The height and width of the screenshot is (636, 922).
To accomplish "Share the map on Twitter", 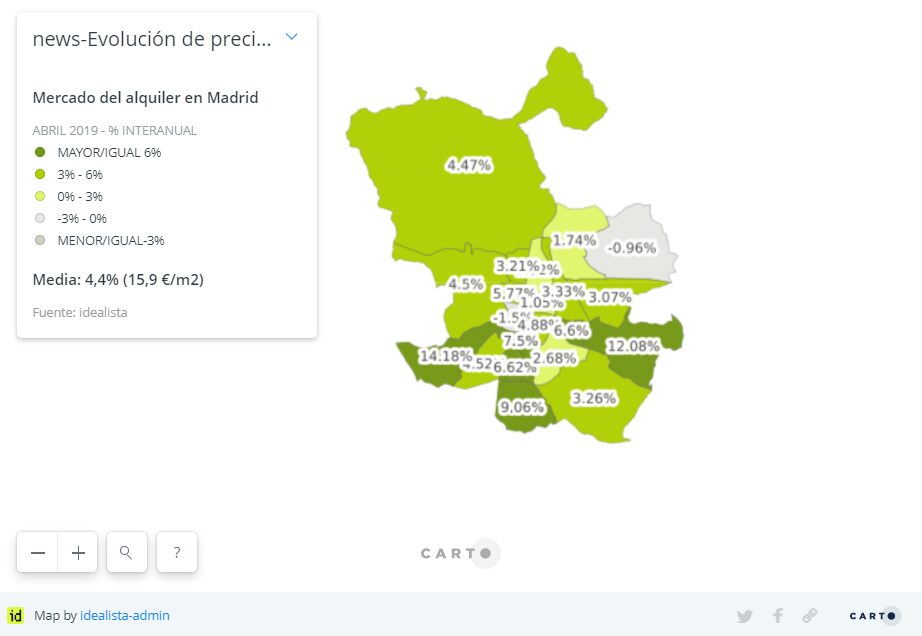I will coord(744,616).
